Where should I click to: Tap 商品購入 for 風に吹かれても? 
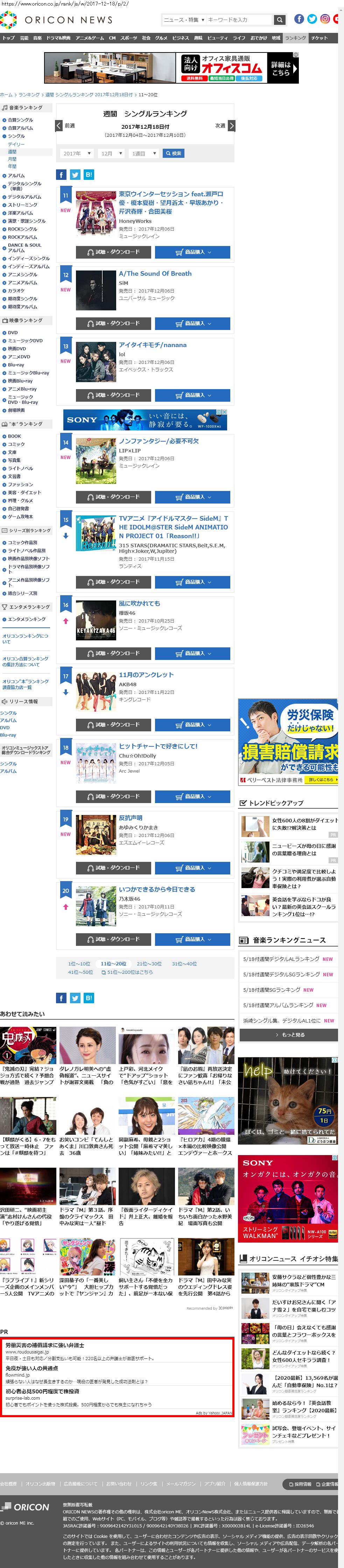tap(192, 653)
